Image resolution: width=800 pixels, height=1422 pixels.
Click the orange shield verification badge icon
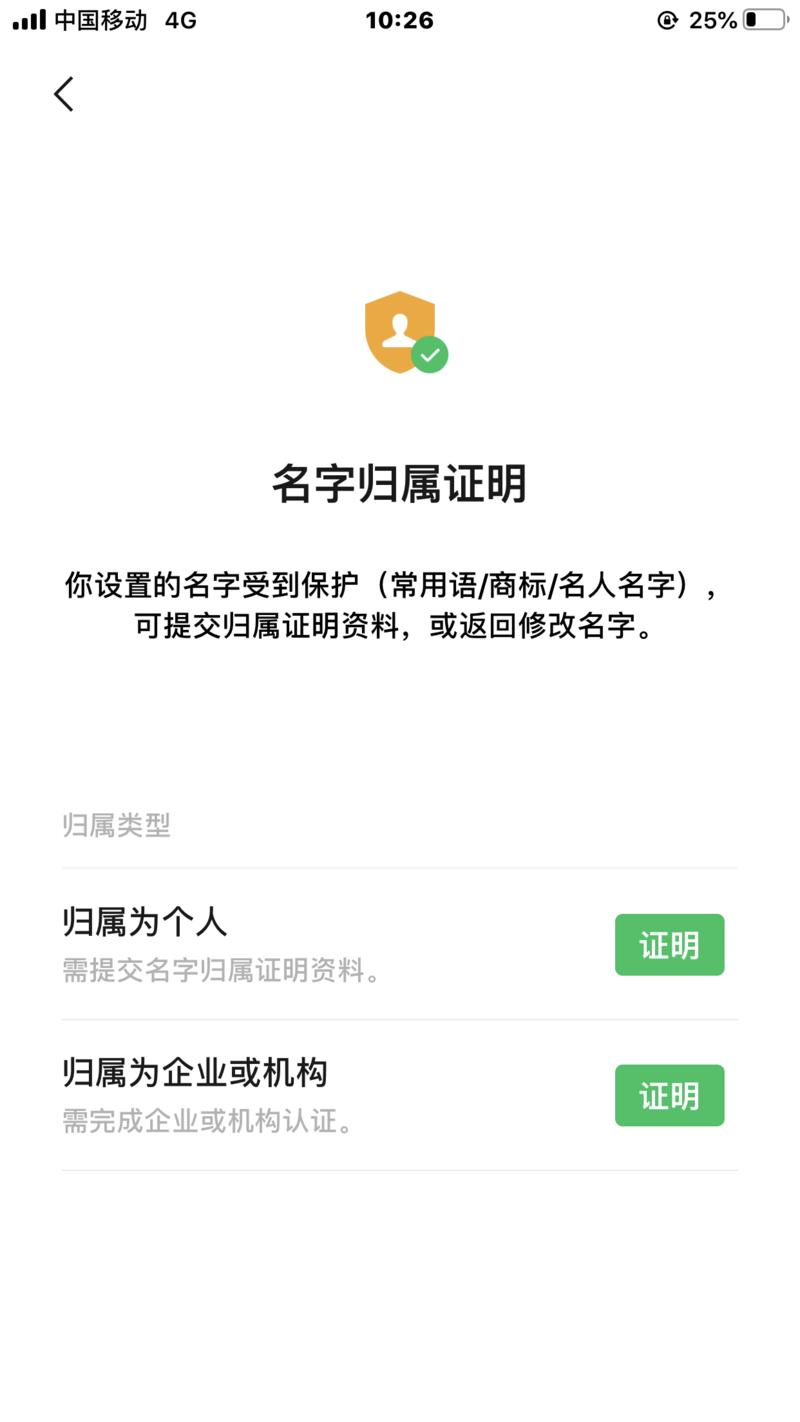400,330
